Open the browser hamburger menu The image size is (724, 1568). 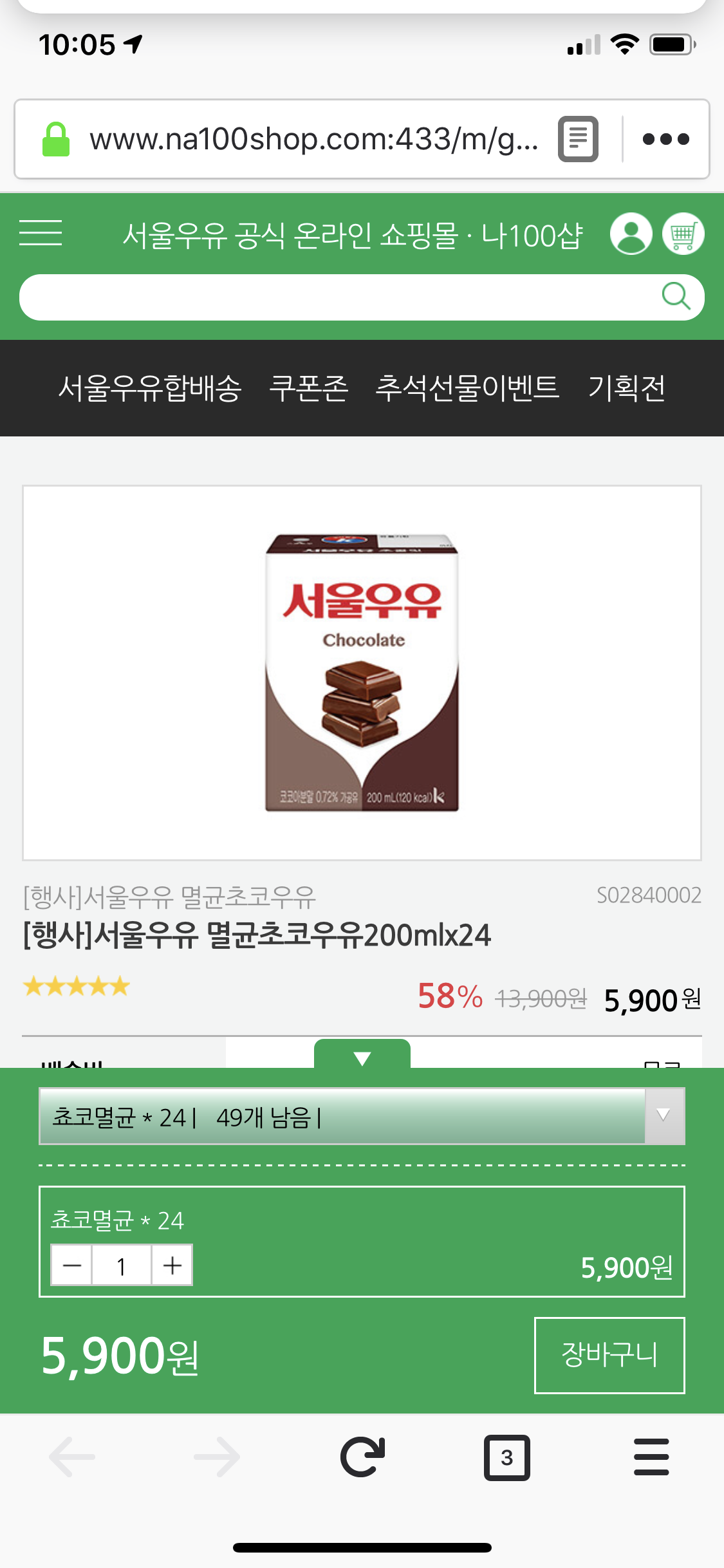point(651,1457)
